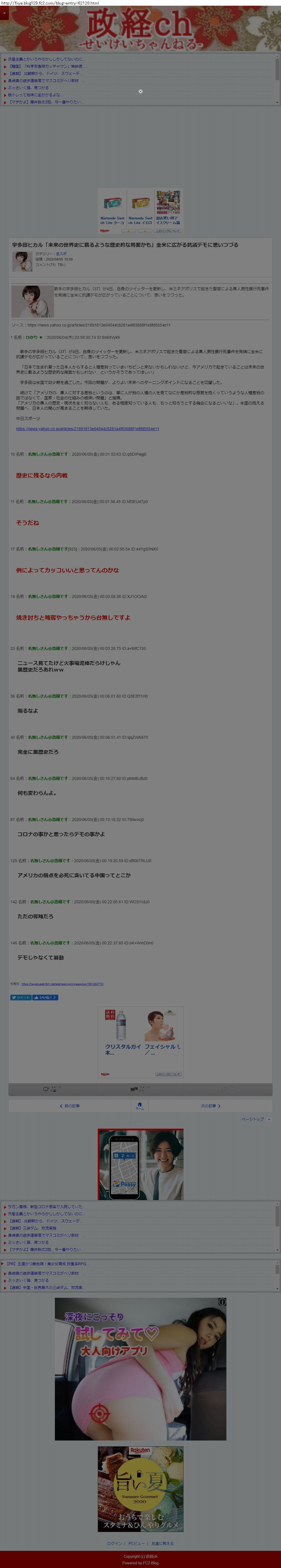The image size is (281, 1568).
Task: Open the red dropdown menu at top-left
Action: click(x=4, y=13)
